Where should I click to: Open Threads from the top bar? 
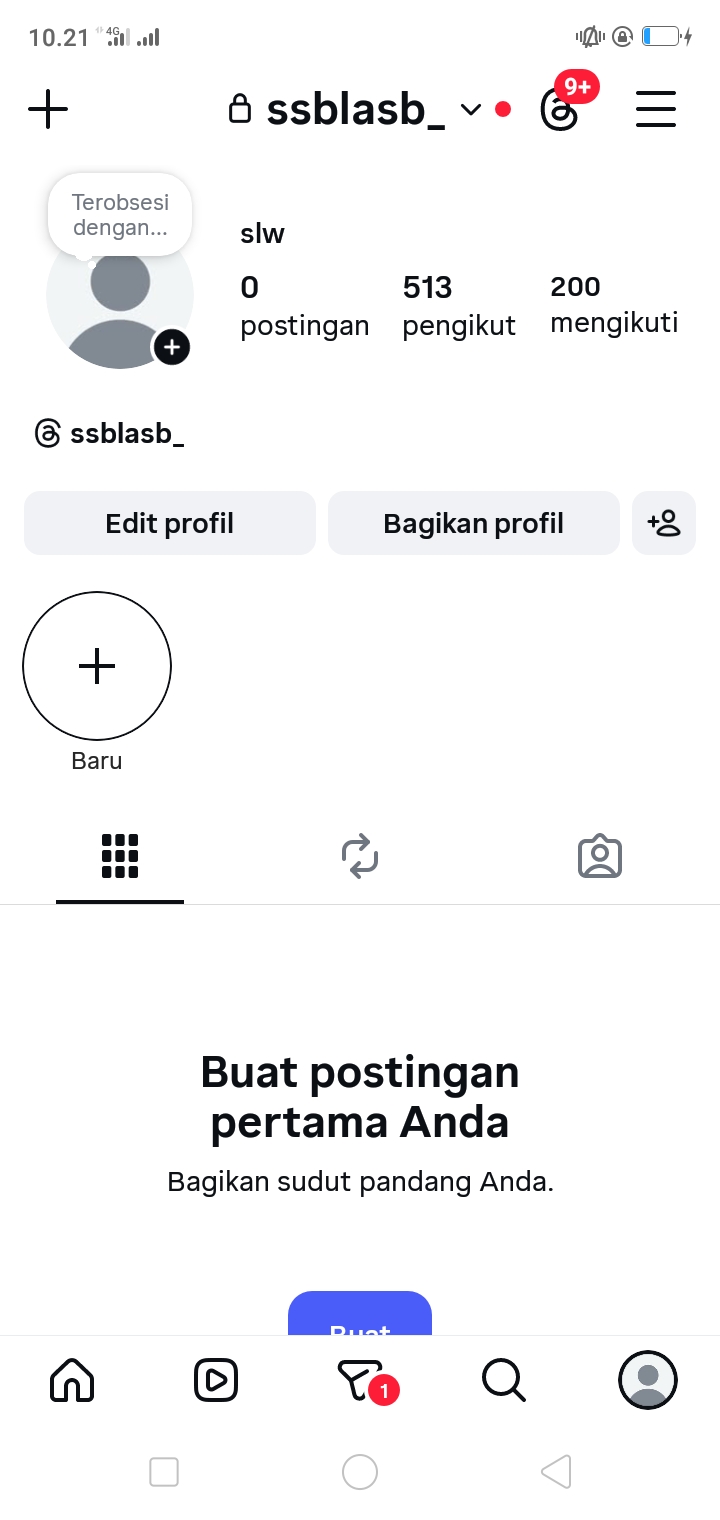(559, 109)
